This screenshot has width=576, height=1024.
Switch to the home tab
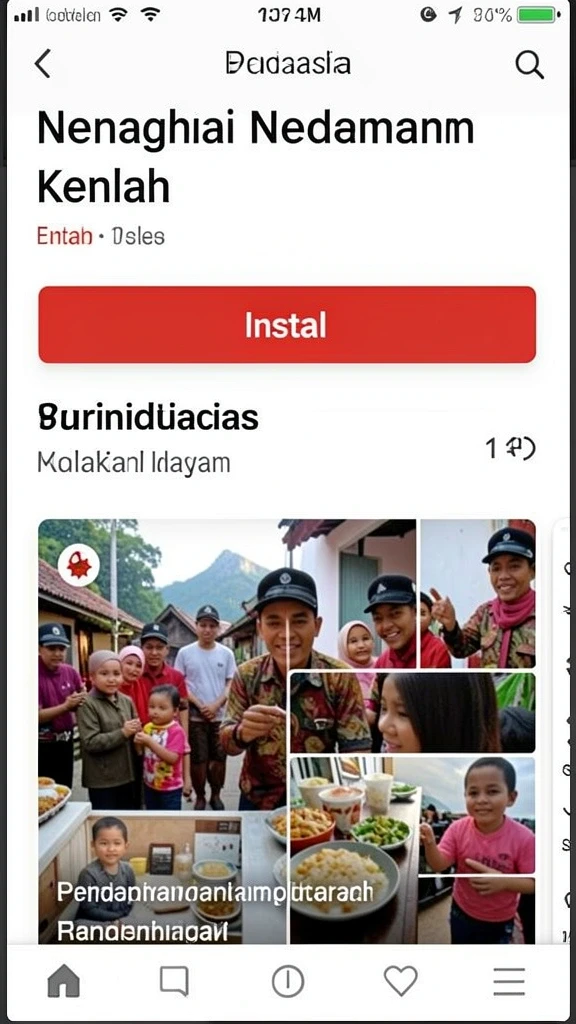[x=63, y=981]
